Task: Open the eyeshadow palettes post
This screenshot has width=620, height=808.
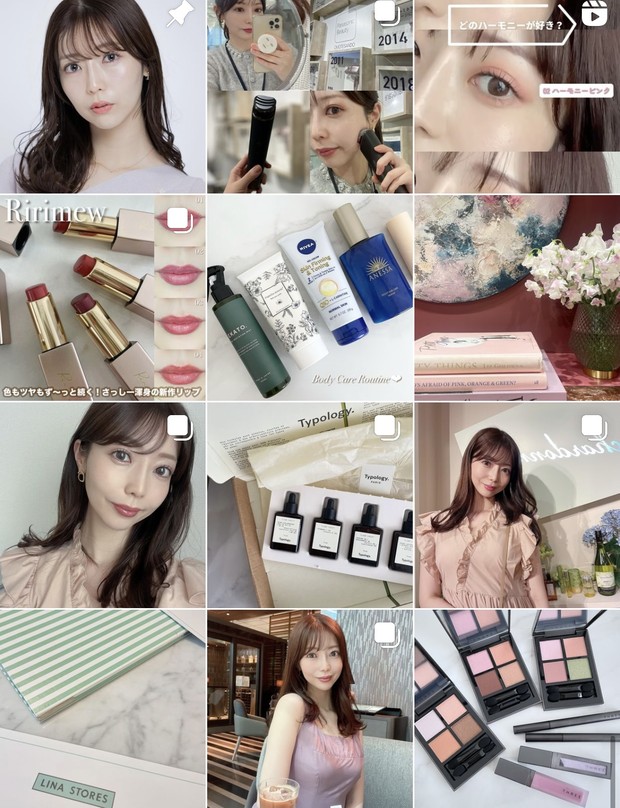Action: tap(517, 708)
